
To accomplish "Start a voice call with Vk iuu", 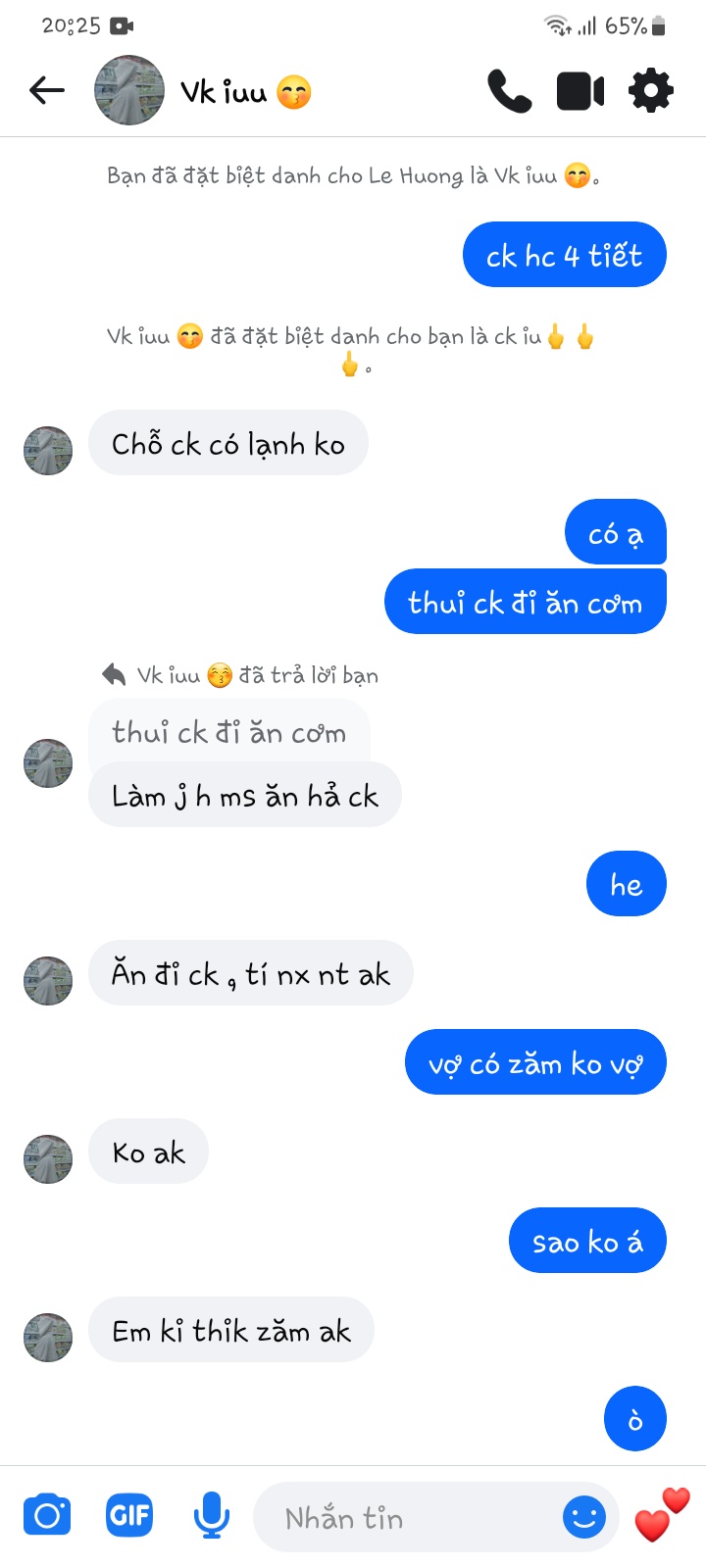I will coord(509,91).
